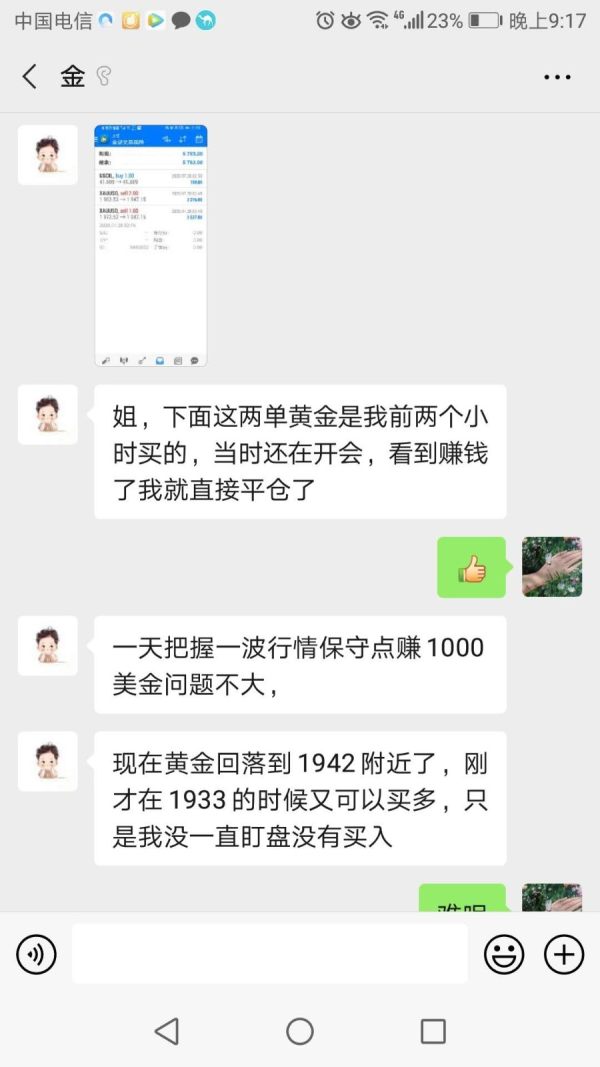Open the shared trading screenshot image
This screenshot has height=1067, width=600.
pos(150,246)
